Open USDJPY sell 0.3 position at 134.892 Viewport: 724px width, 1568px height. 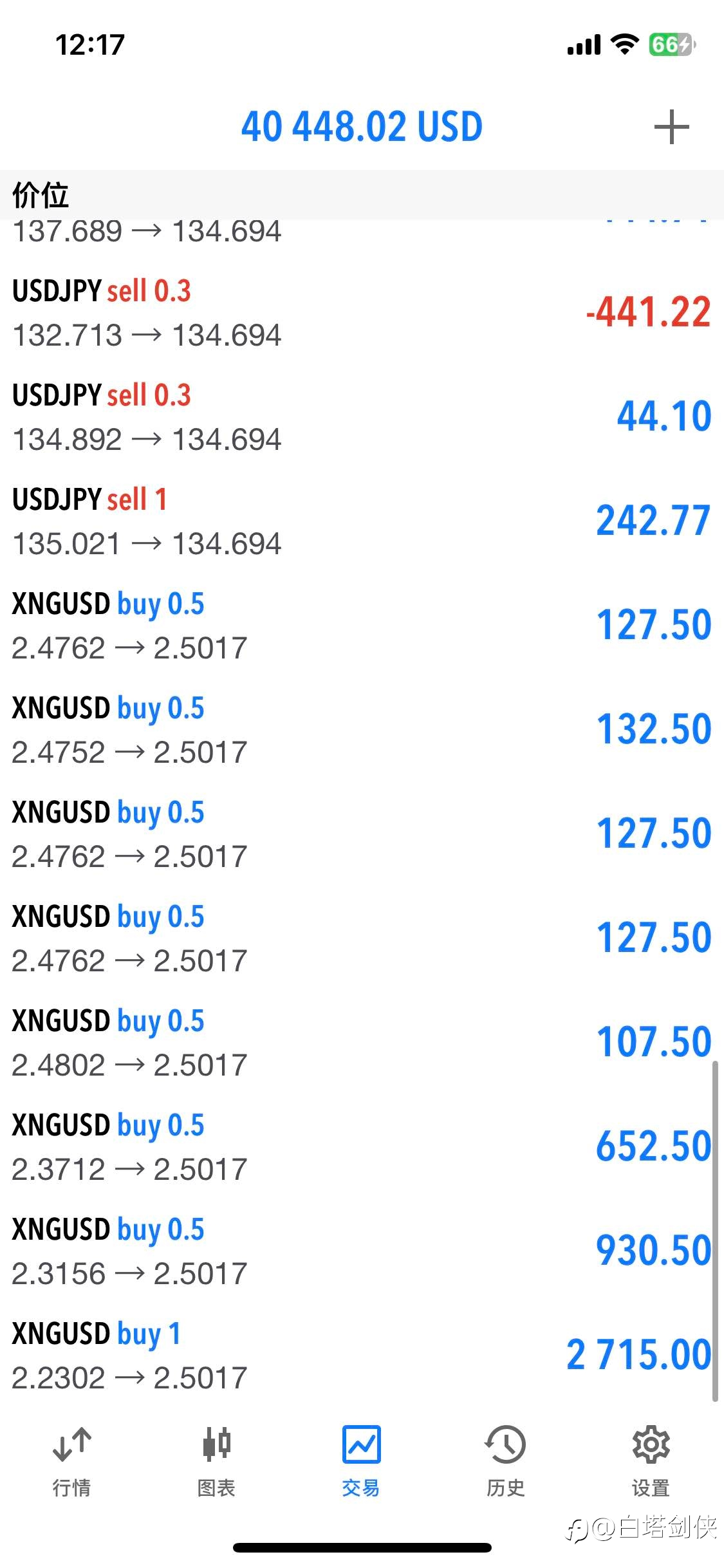362,417
